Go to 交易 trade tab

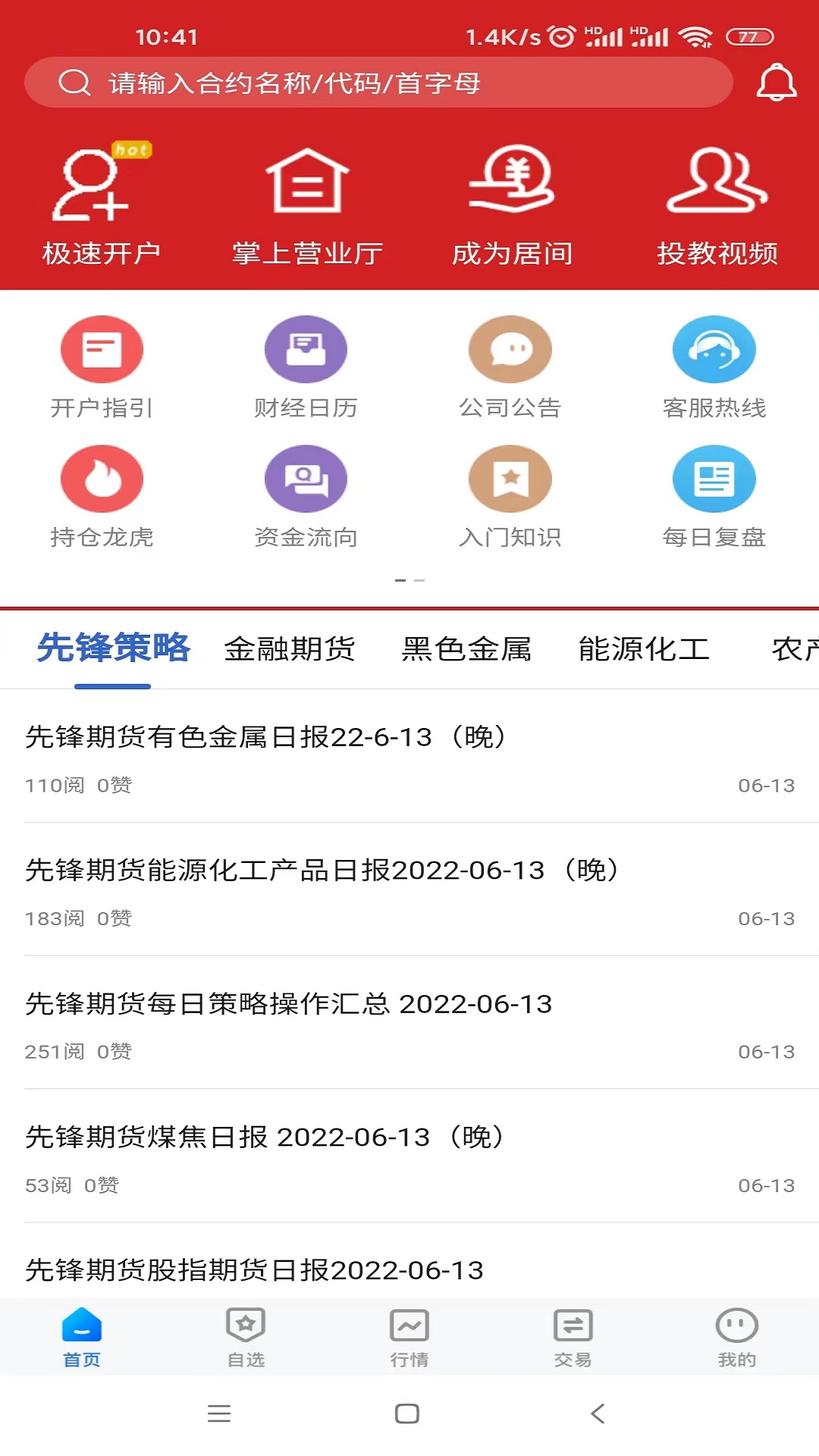573,1338
